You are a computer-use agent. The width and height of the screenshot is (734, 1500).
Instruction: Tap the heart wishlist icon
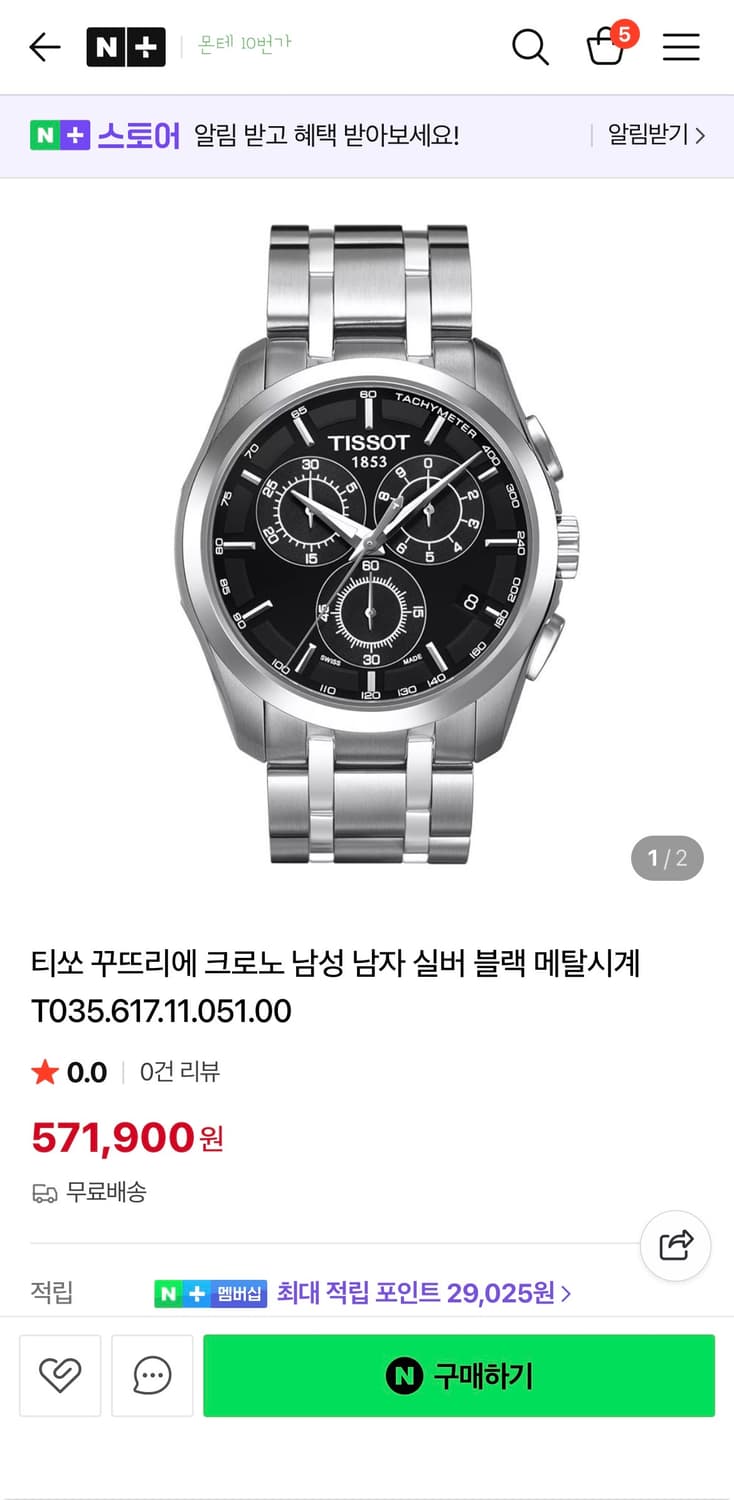[x=60, y=1376]
